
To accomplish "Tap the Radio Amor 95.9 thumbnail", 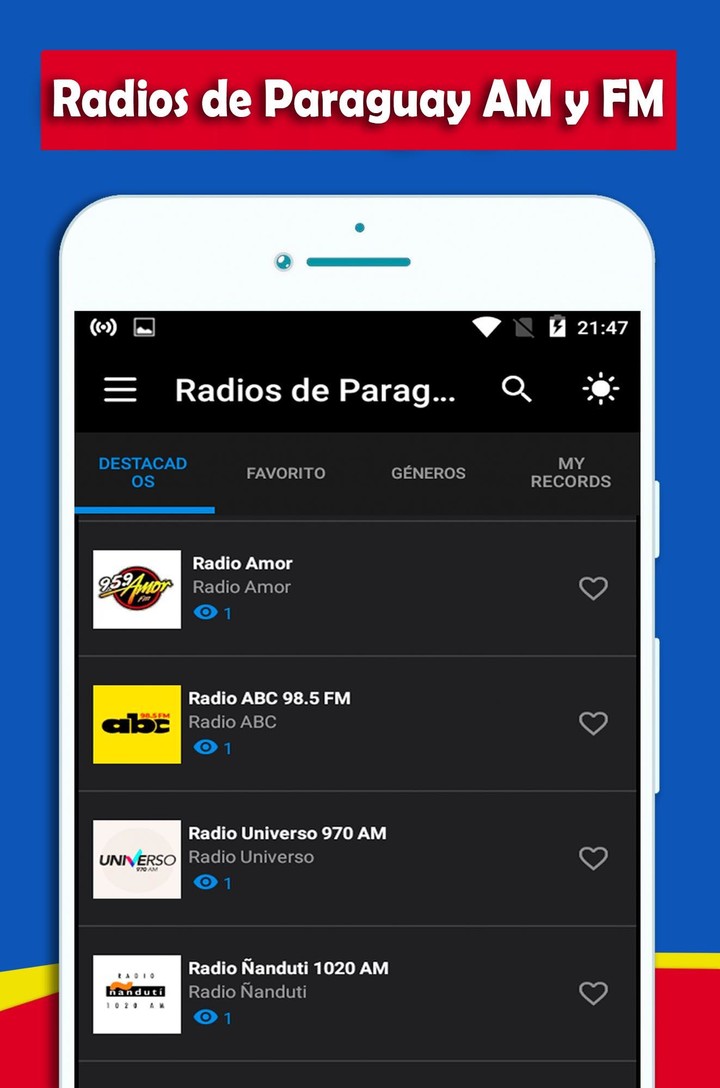I will point(137,589).
